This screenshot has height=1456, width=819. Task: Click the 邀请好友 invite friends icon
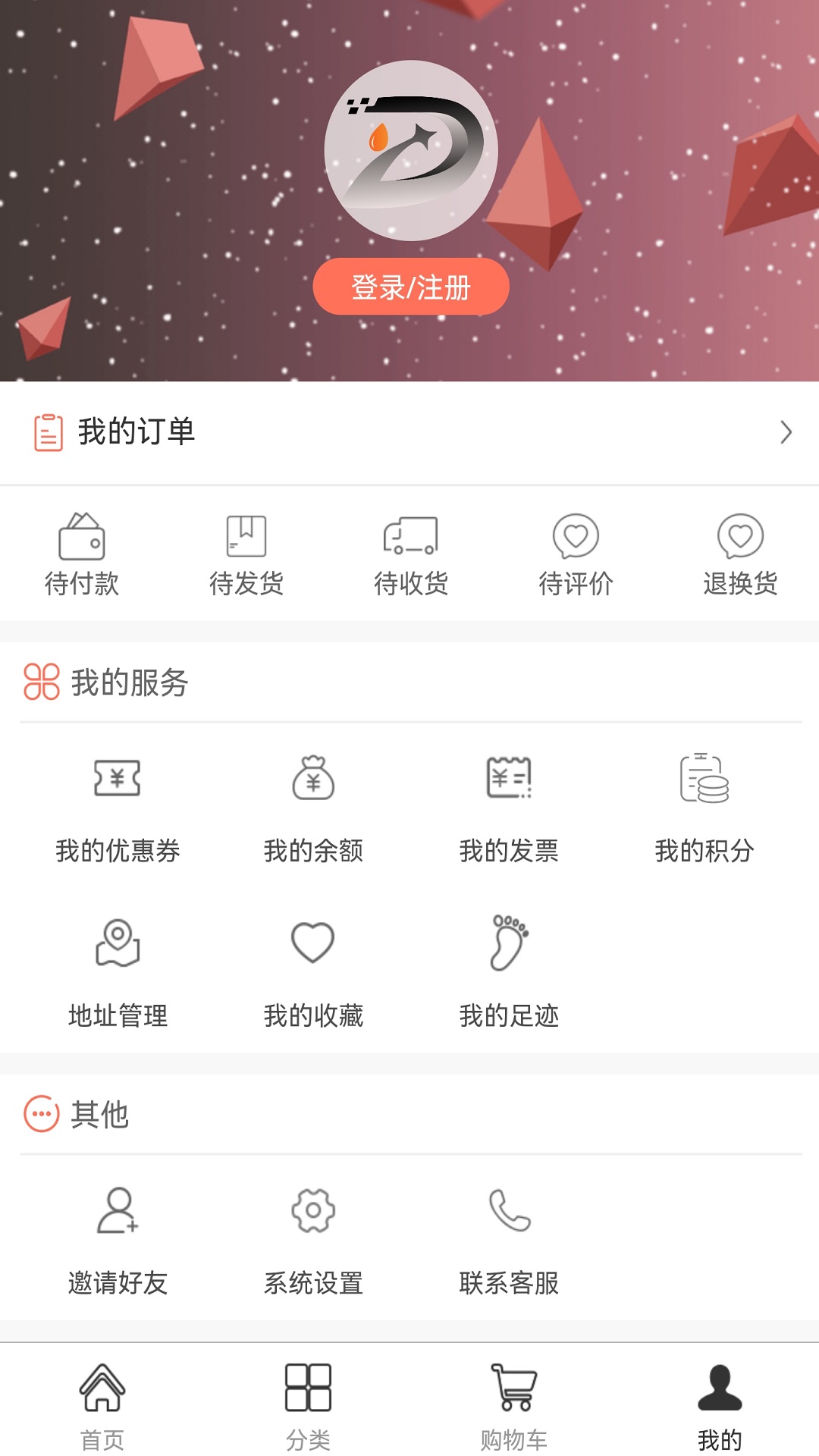click(118, 1212)
